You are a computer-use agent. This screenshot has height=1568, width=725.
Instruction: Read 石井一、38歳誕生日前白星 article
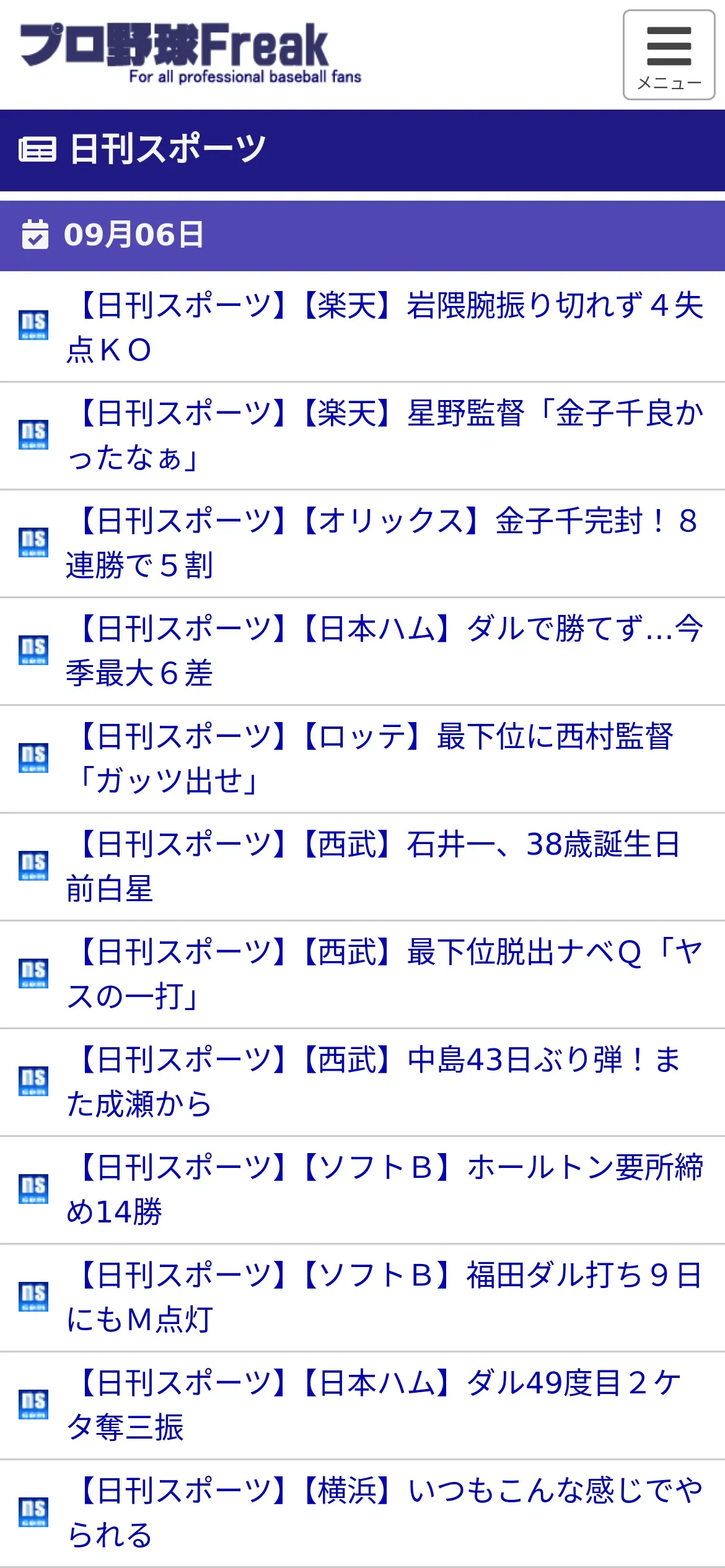[x=384, y=866]
